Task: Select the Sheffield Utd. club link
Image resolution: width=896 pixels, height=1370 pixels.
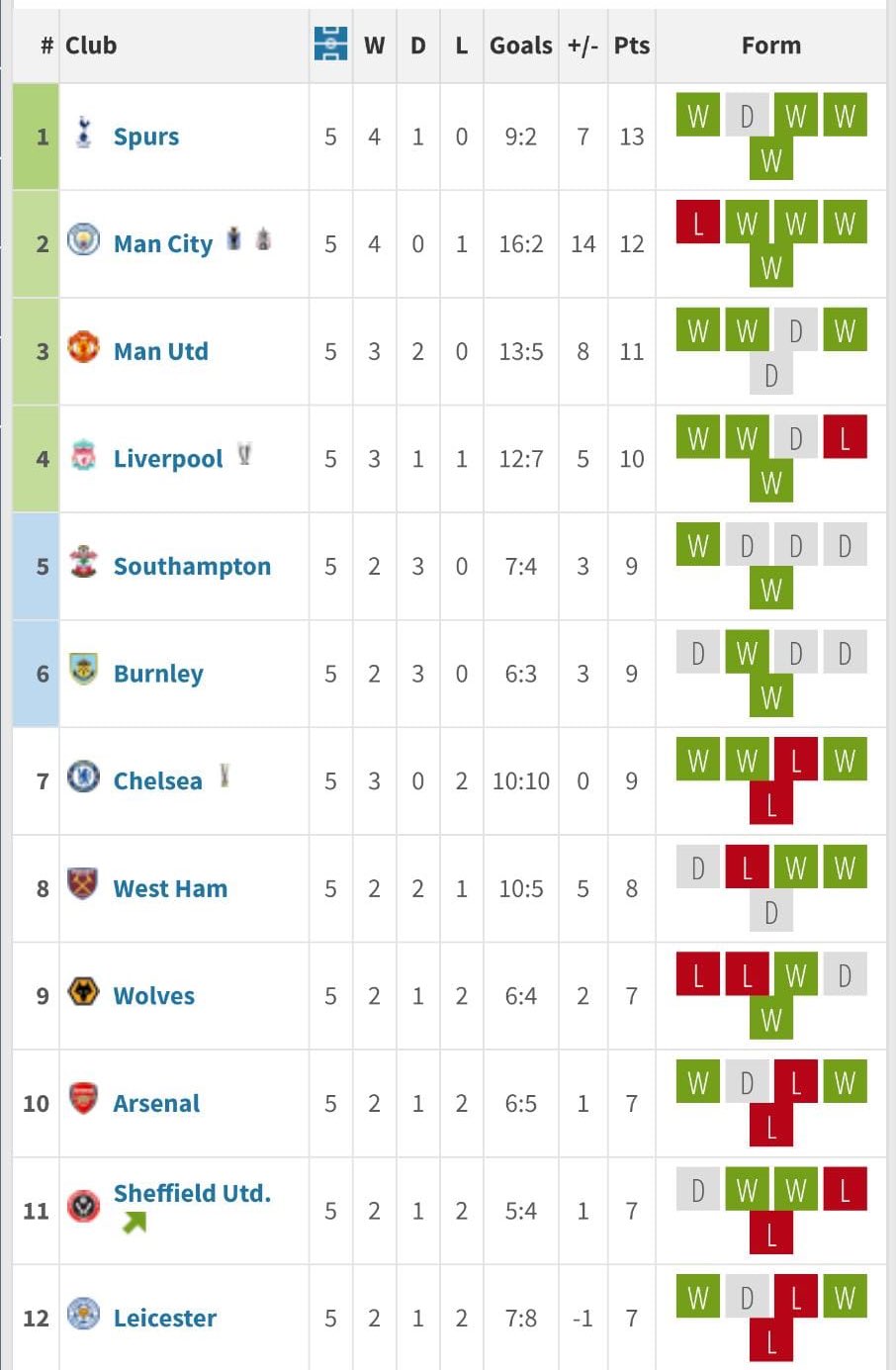Action: (x=192, y=1193)
